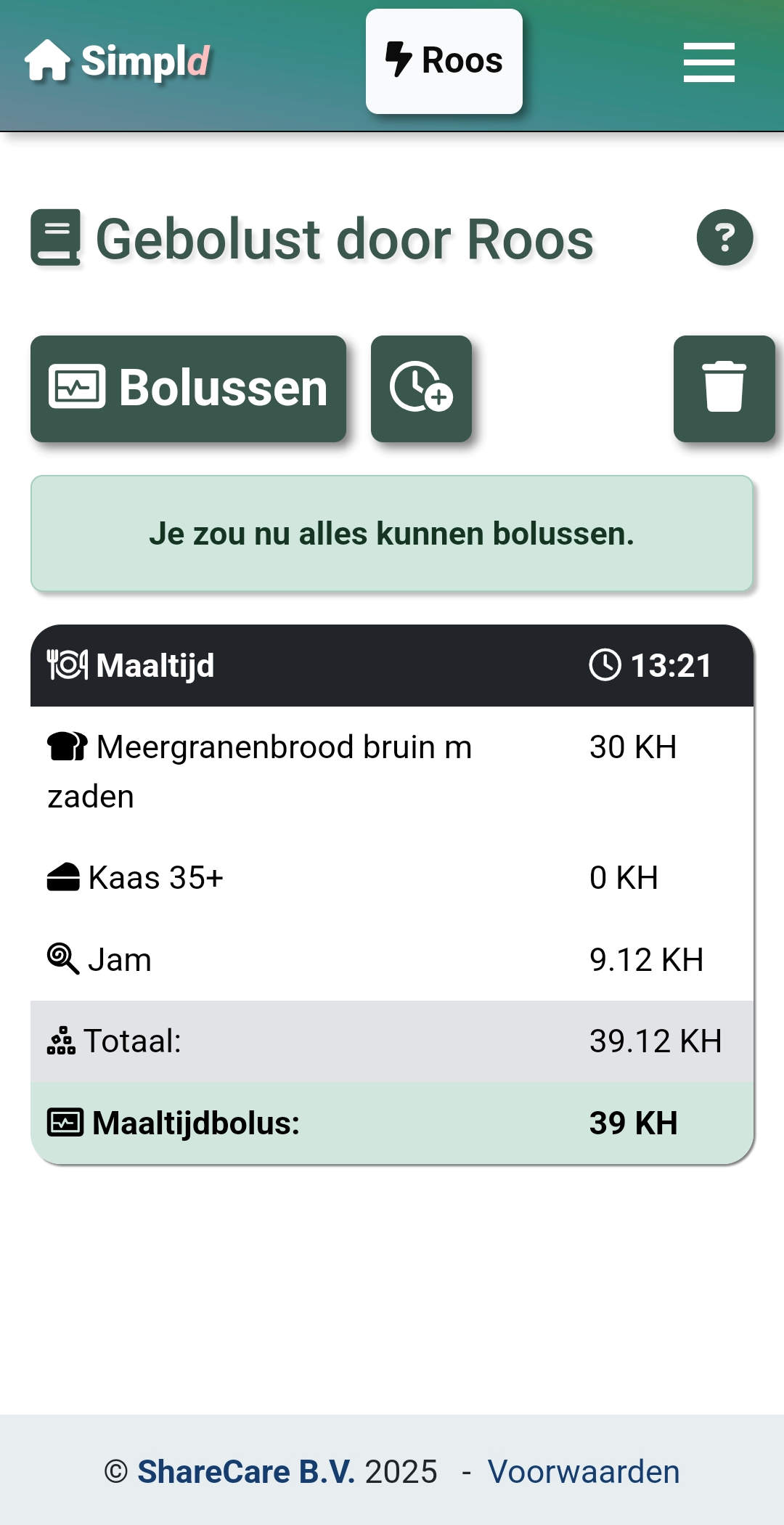Open the hamburger menu
This screenshot has width=784, height=1525.
pyautogui.click(x=709, y=62)
